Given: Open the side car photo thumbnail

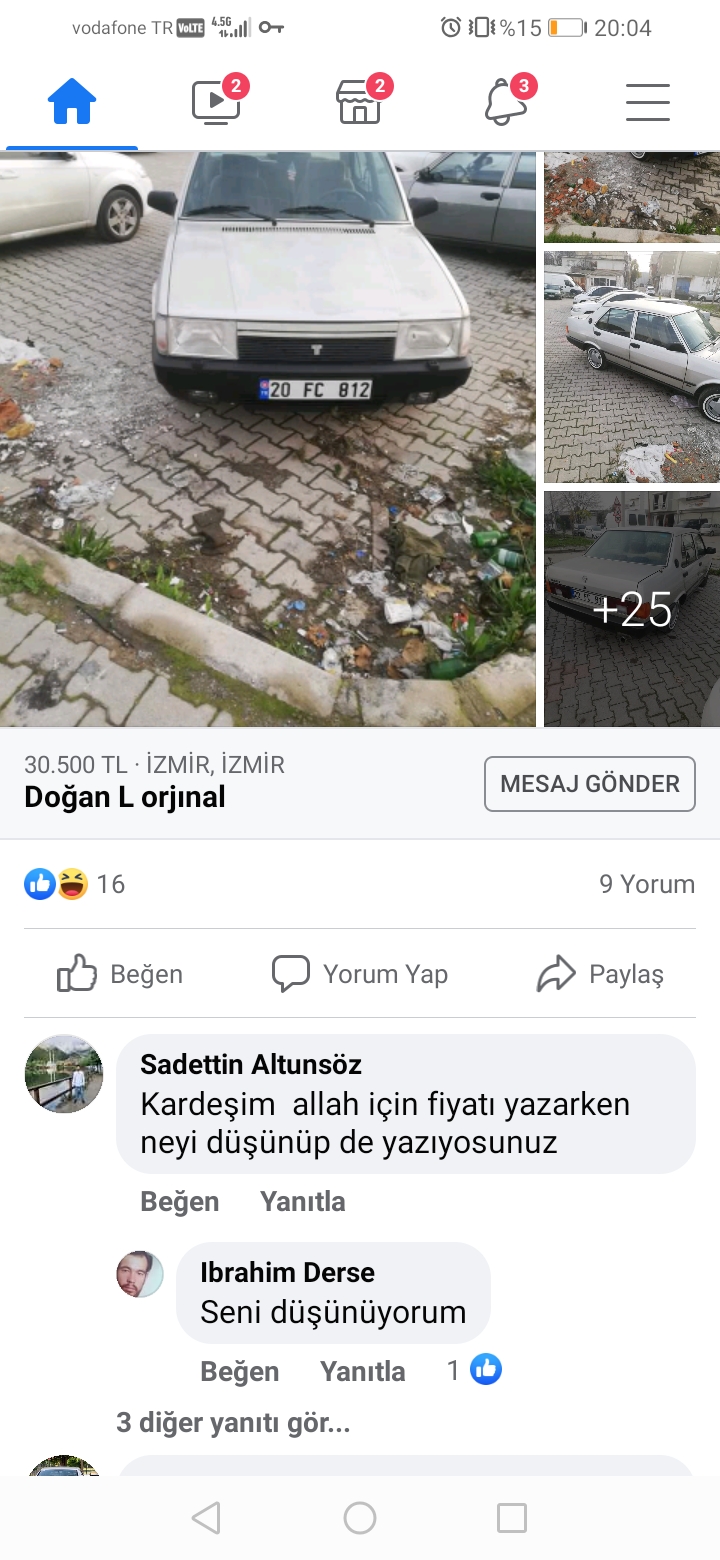Looking at the screenshot, I should (x=632, y=366).
